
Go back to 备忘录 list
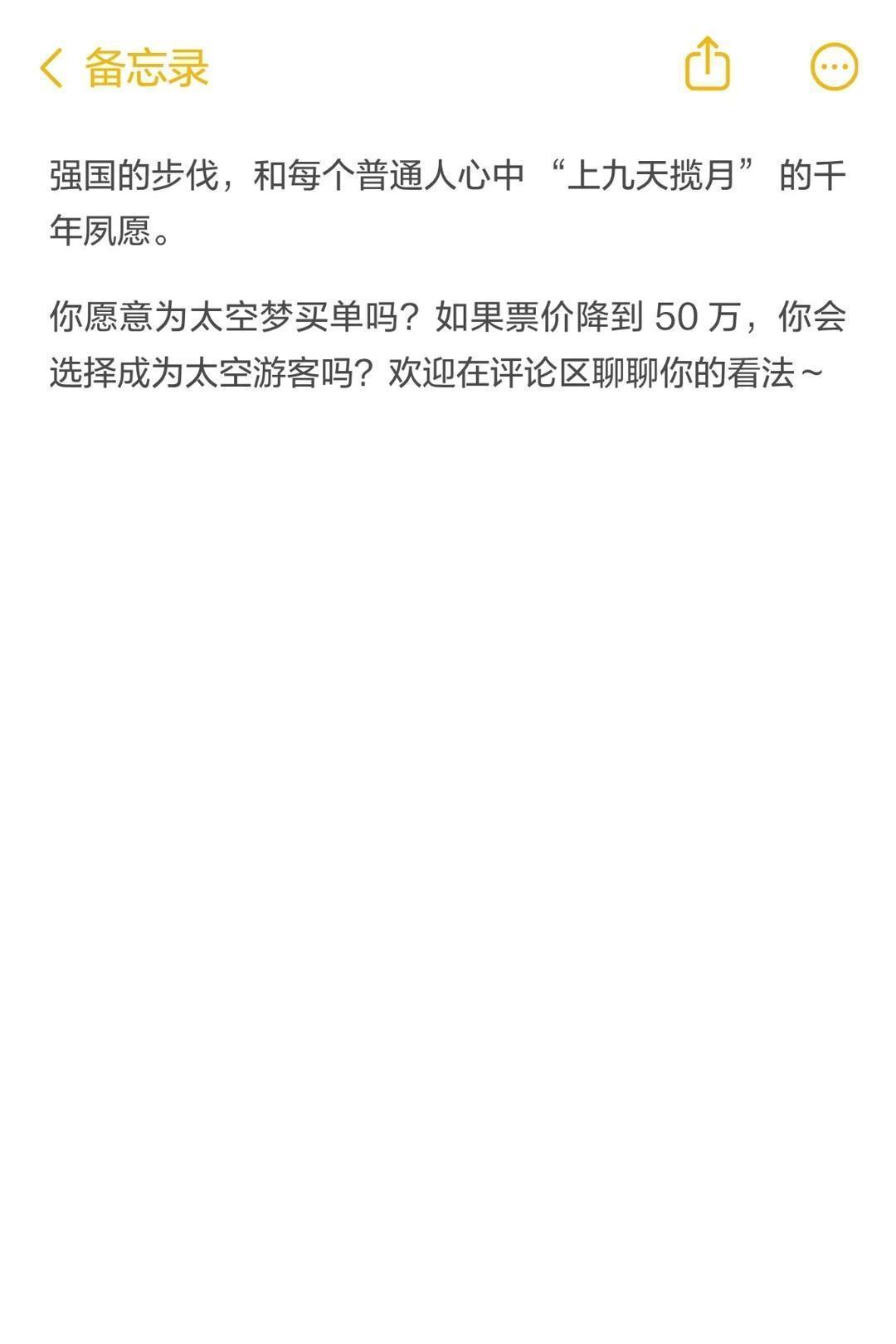coord(123,67)
